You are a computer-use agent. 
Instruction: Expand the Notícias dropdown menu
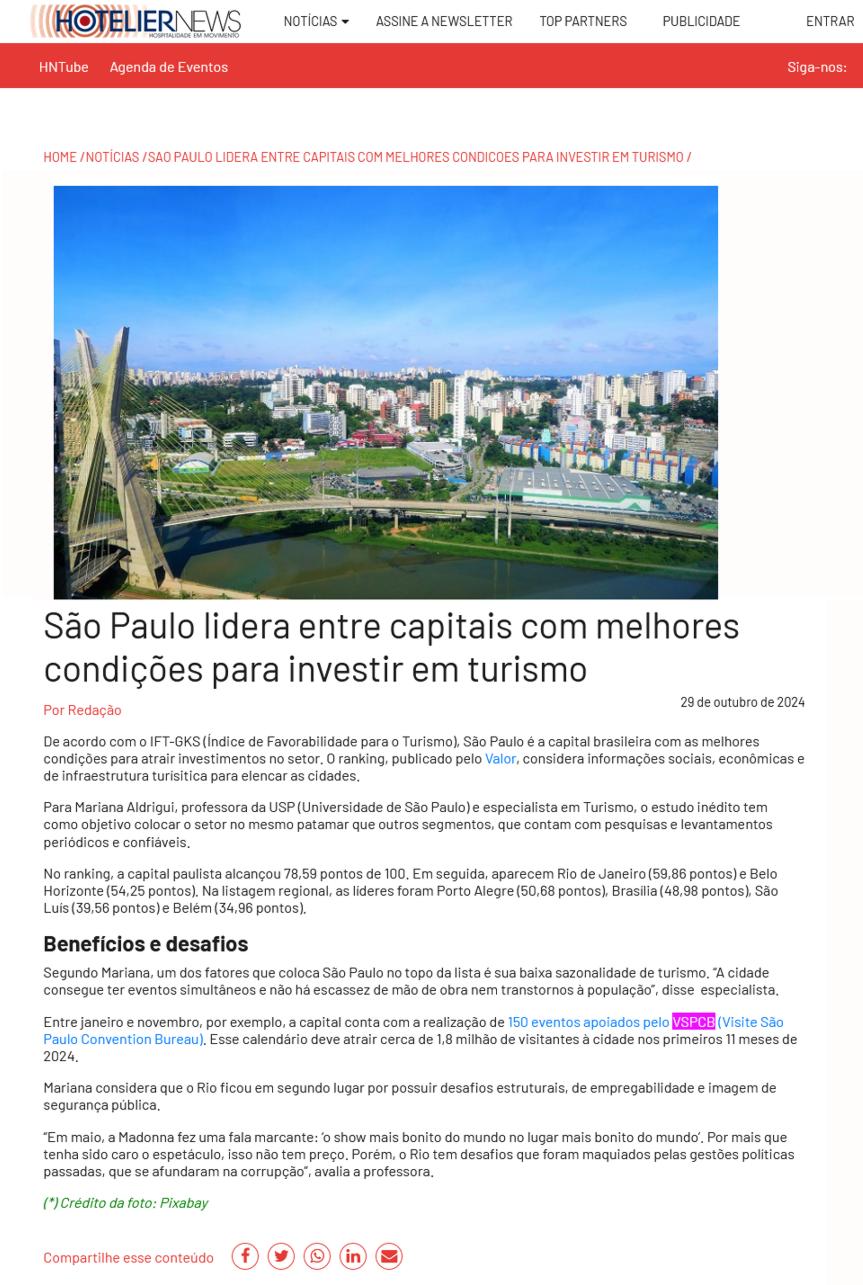pyautogui.click(x=316, y=21)
